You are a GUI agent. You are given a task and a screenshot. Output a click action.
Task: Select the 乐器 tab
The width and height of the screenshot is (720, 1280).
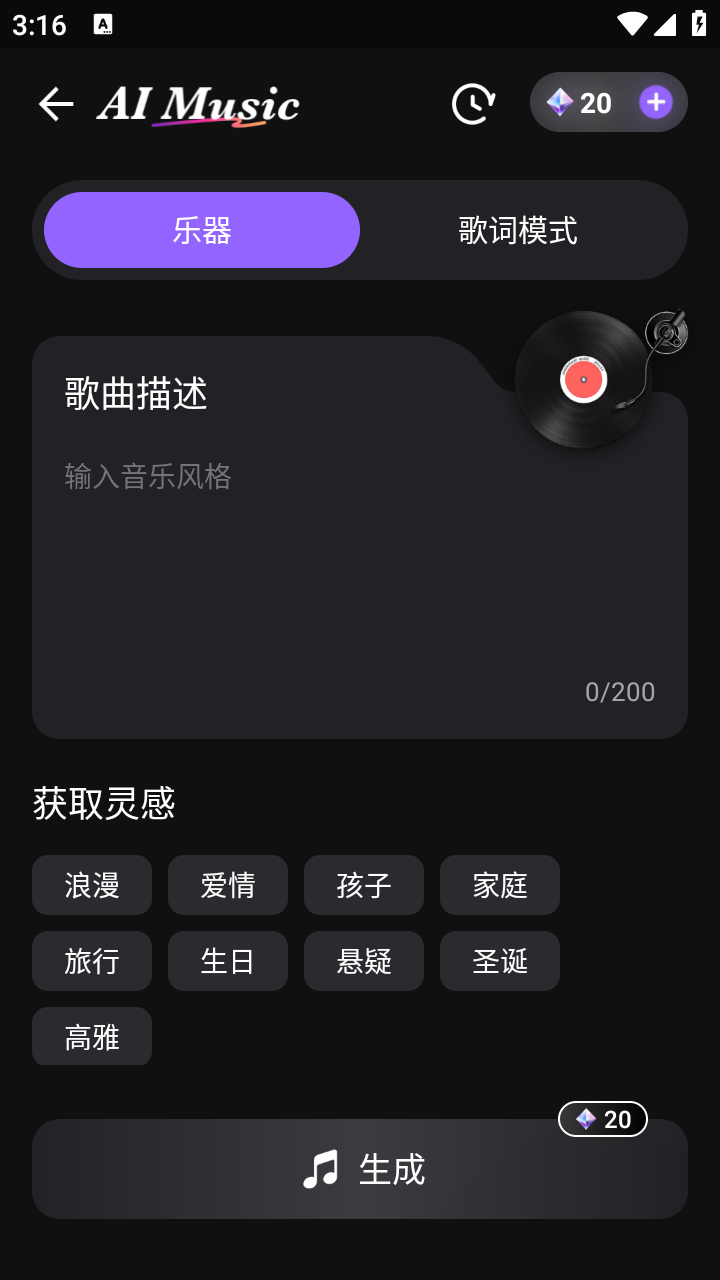tap(201, 229)
